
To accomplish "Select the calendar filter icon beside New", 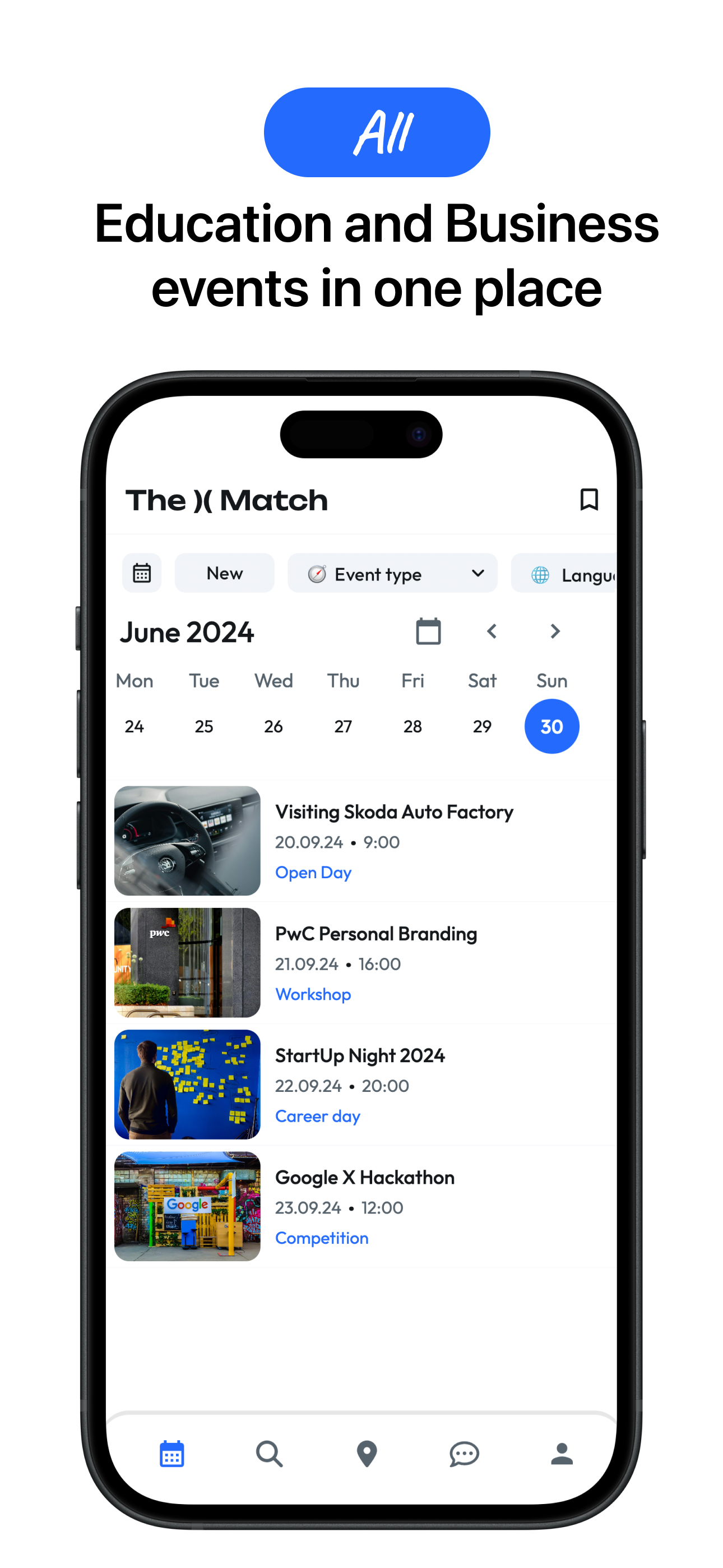I will (x=142, y=573).
